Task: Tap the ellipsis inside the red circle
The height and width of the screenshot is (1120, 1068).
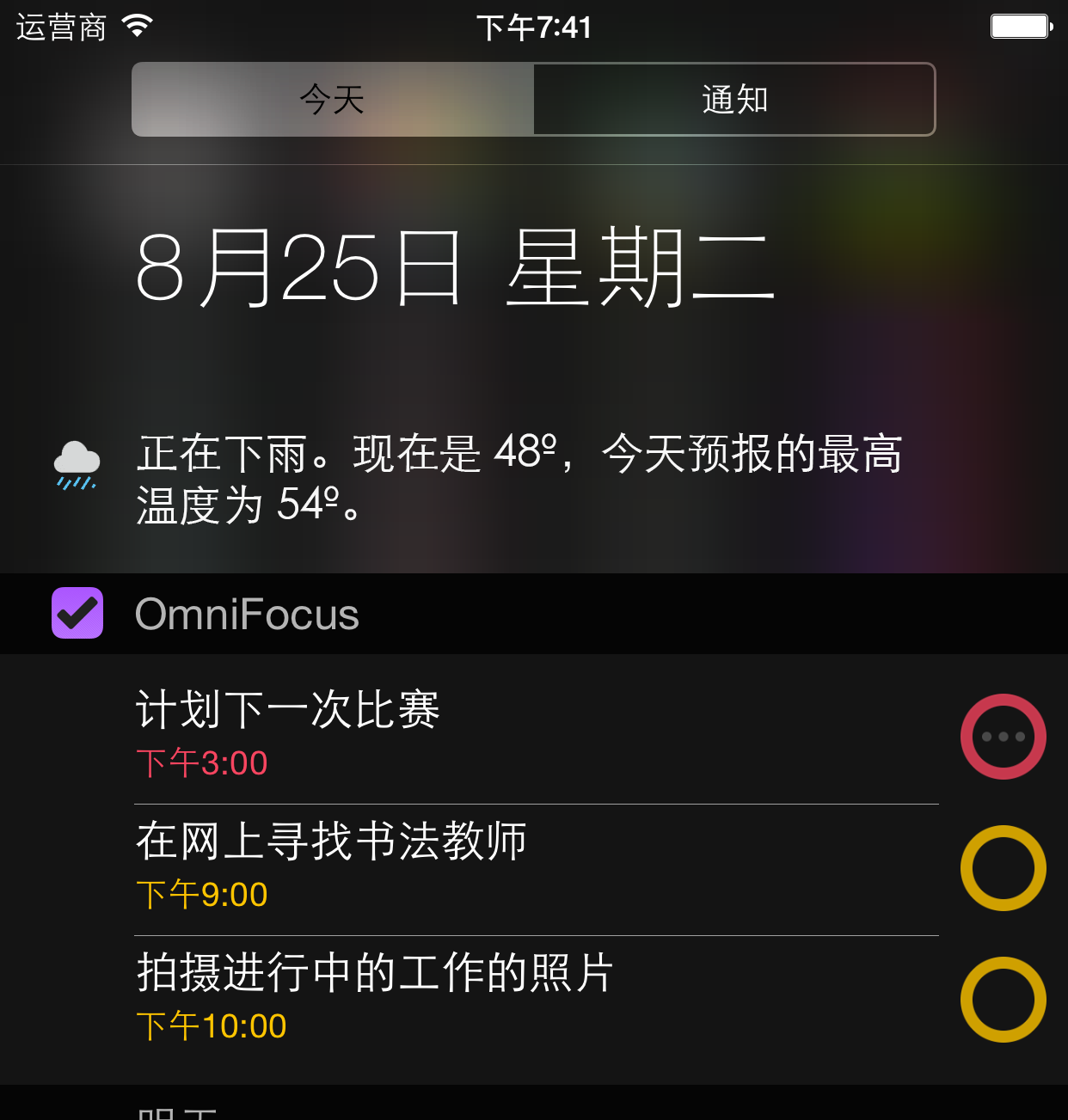Action: point(1003,737)
